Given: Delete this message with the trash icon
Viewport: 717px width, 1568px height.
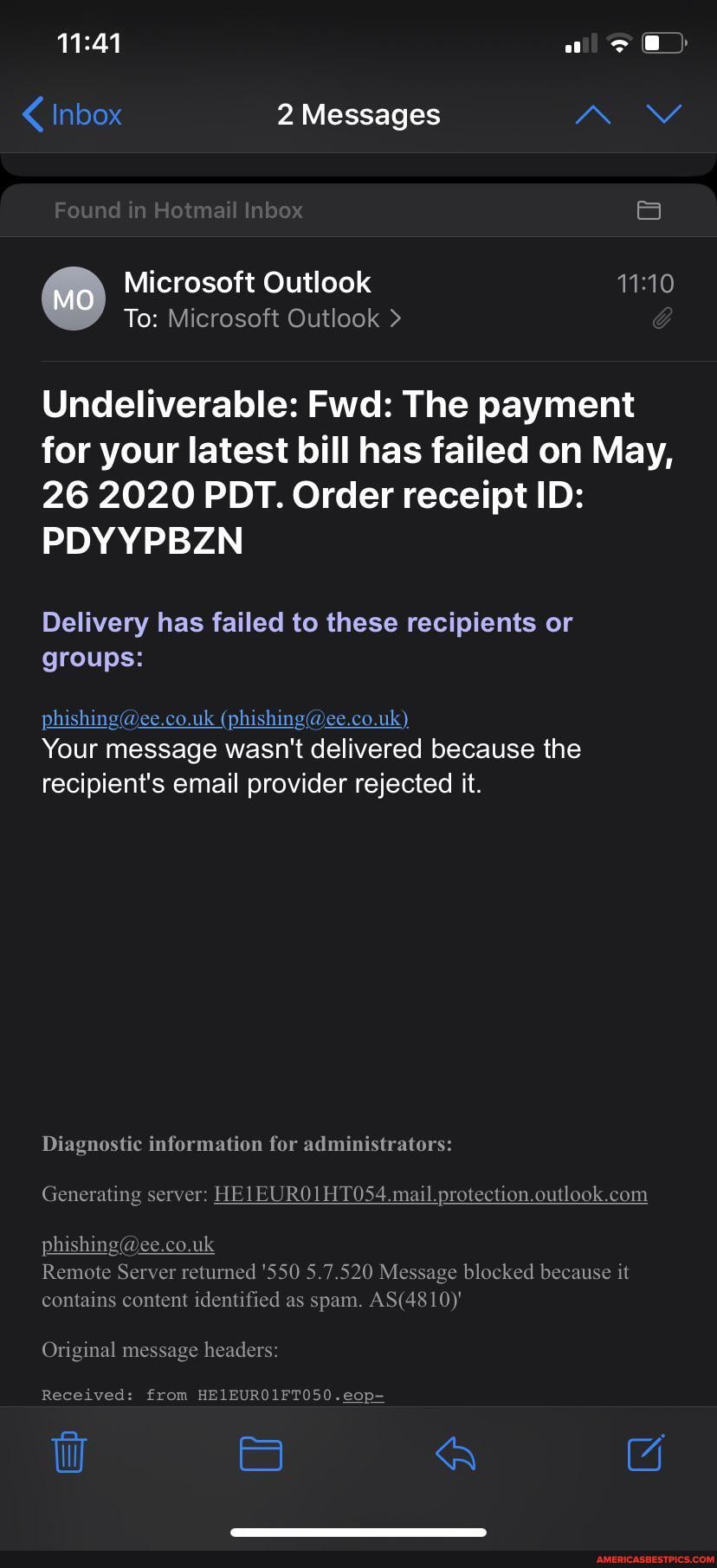Looking at the screenshot, I should click(x=69, y=1453).
